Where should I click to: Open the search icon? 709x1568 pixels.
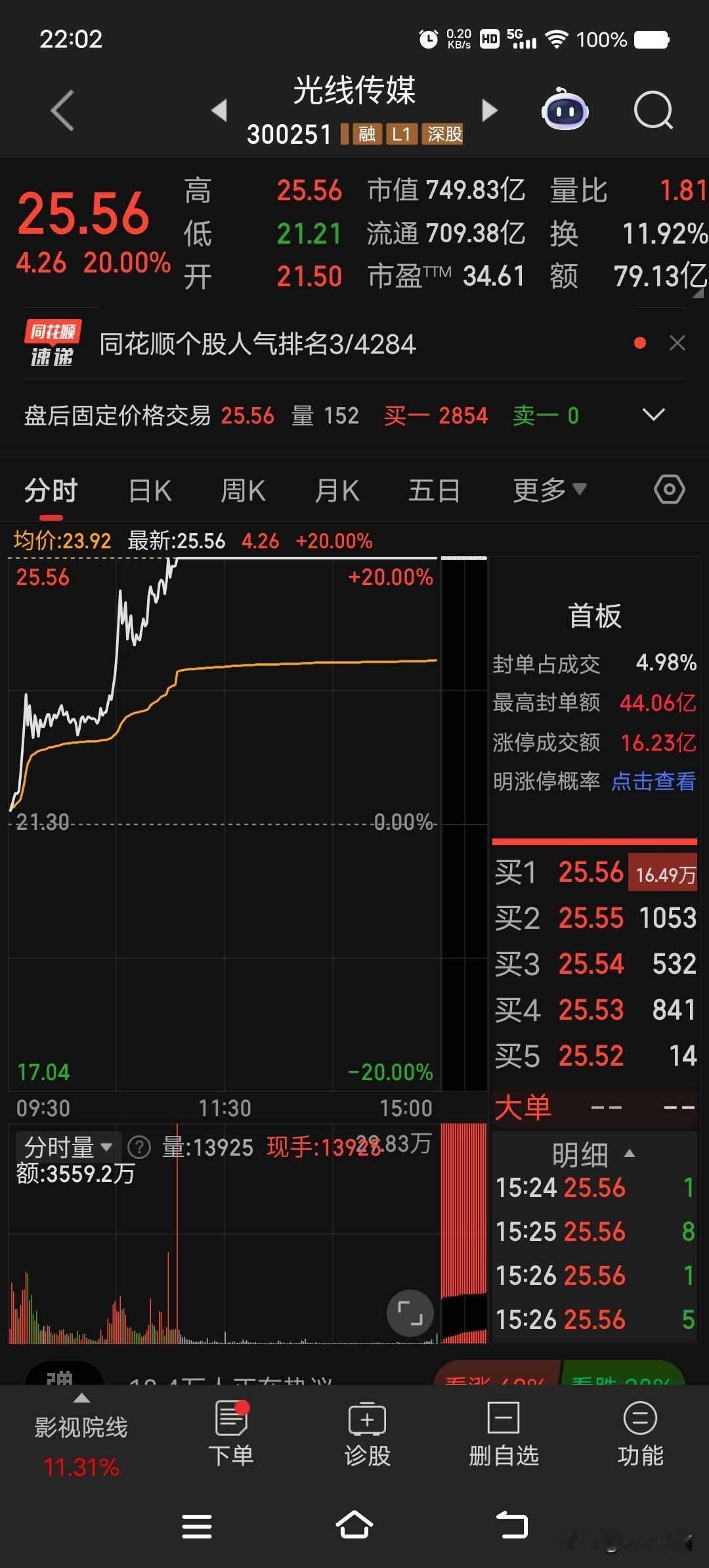(654, 111)
